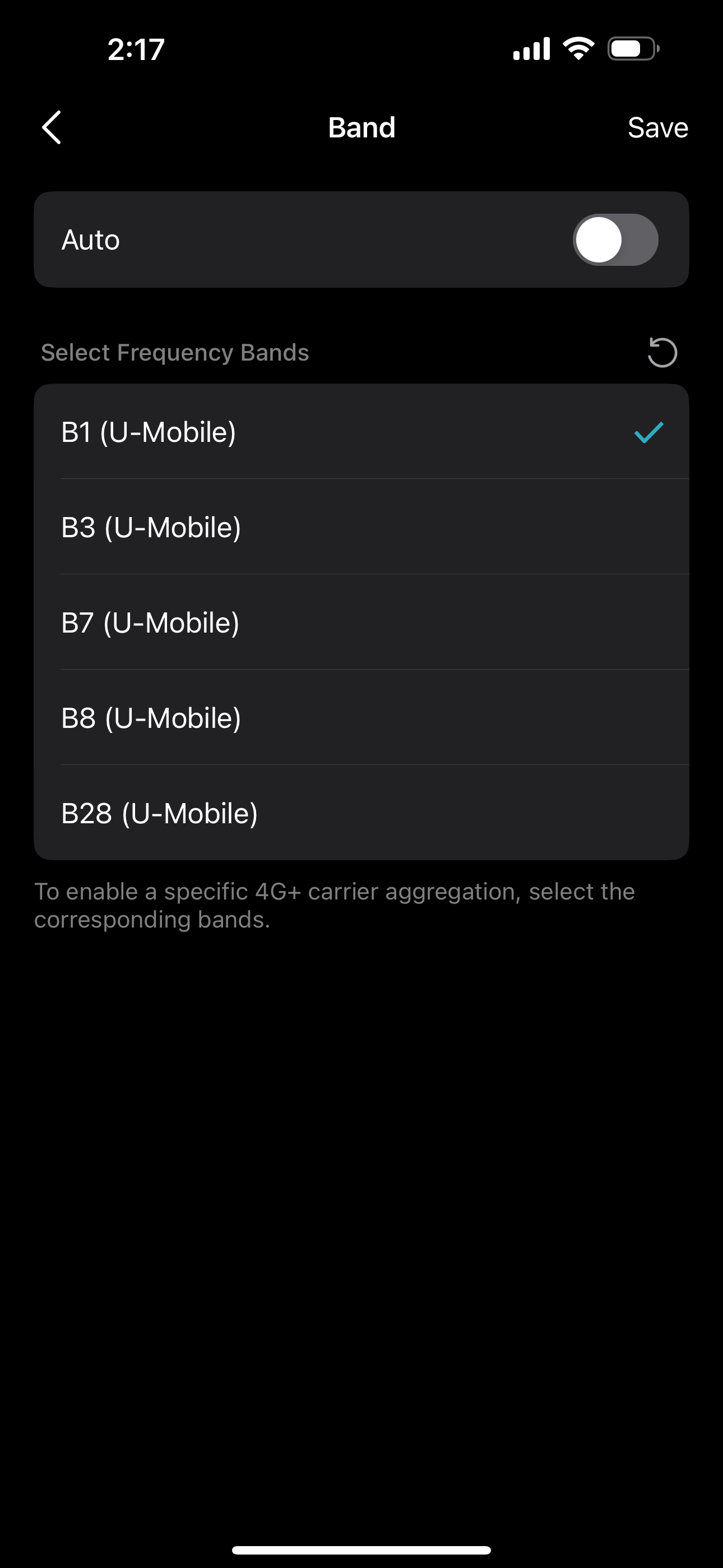Reset the selected frequency bands
This screenshot has height=1568, width=723.
point(662,352)
